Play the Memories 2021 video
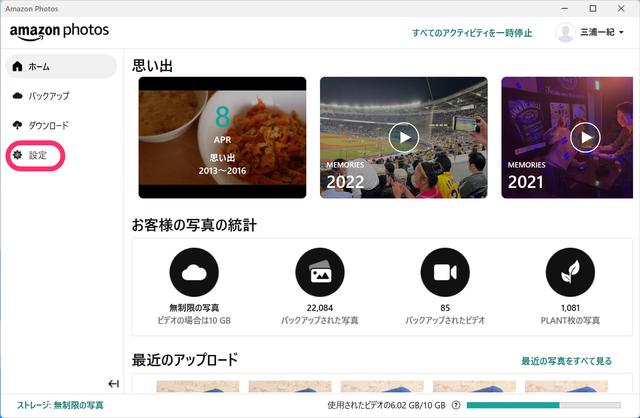 click(x=584, y=137)
